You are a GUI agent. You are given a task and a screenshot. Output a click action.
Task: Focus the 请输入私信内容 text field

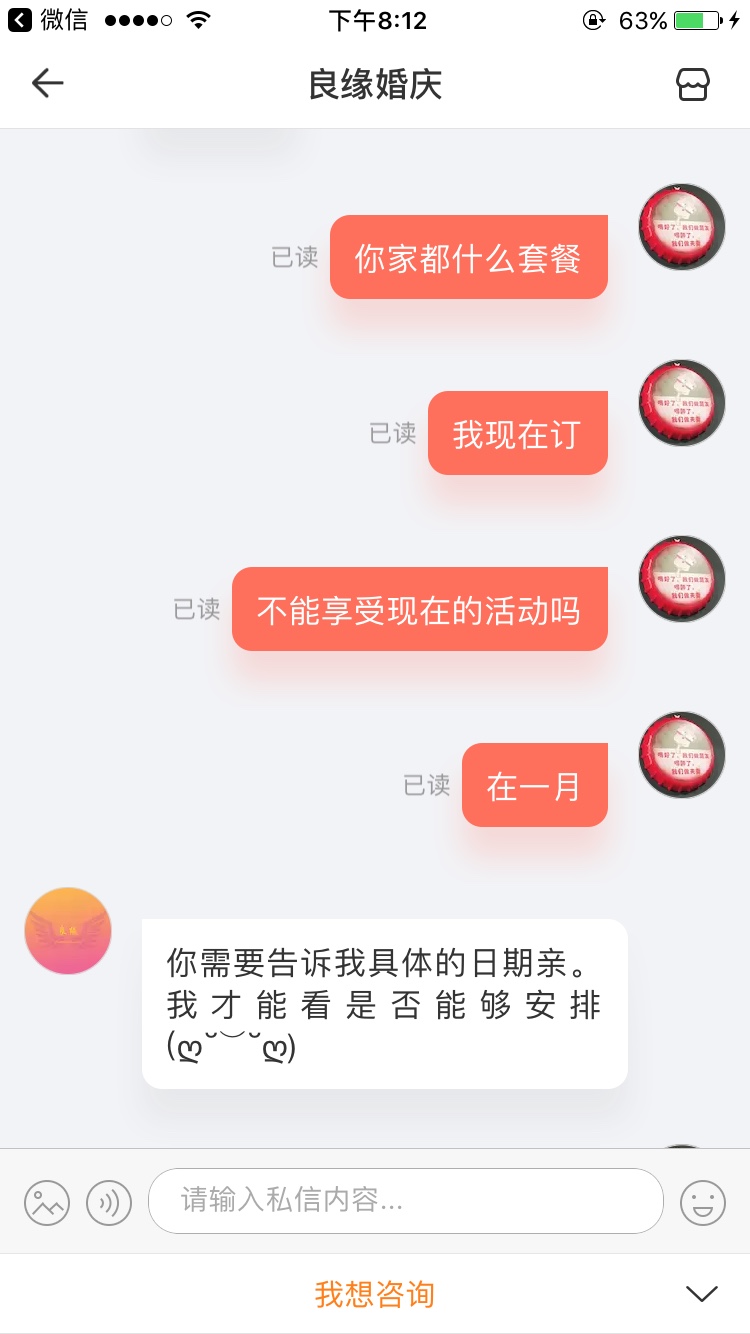[406, 1201]
